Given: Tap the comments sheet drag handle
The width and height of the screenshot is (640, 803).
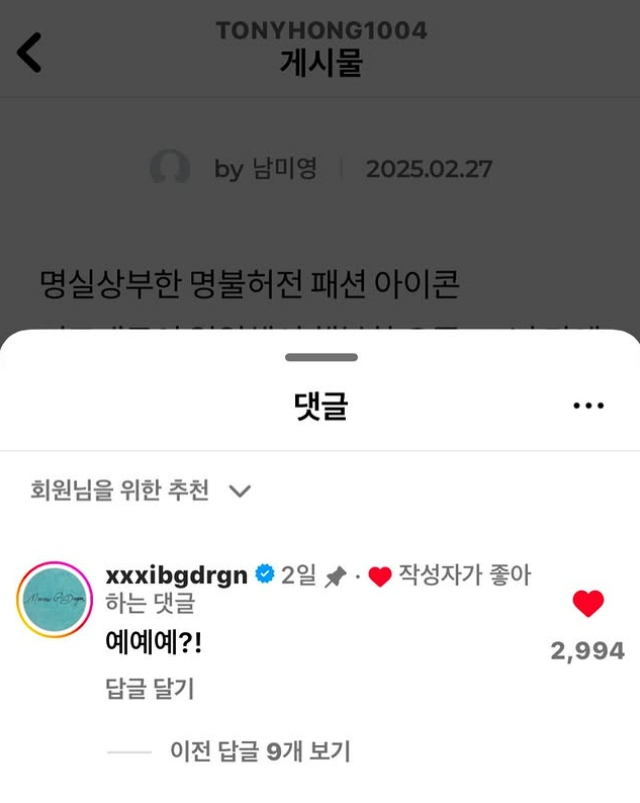Looking at the screenshot, I should point(321,357).
